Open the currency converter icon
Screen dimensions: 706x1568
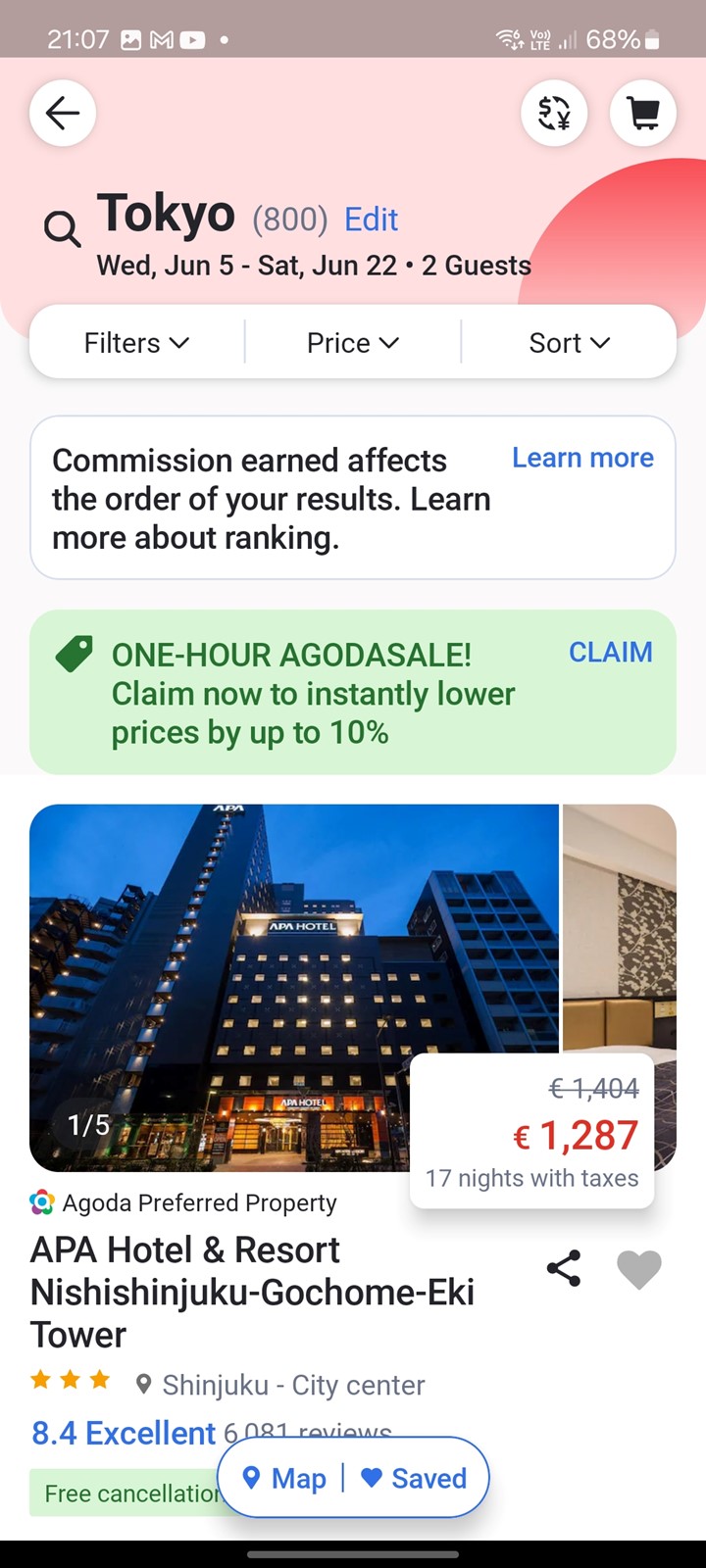[x=554, y=113]
